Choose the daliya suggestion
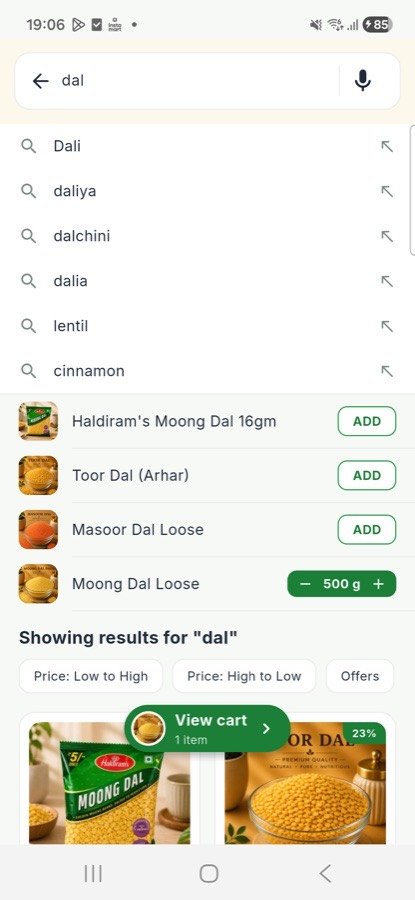 click(x=207, y=191)
